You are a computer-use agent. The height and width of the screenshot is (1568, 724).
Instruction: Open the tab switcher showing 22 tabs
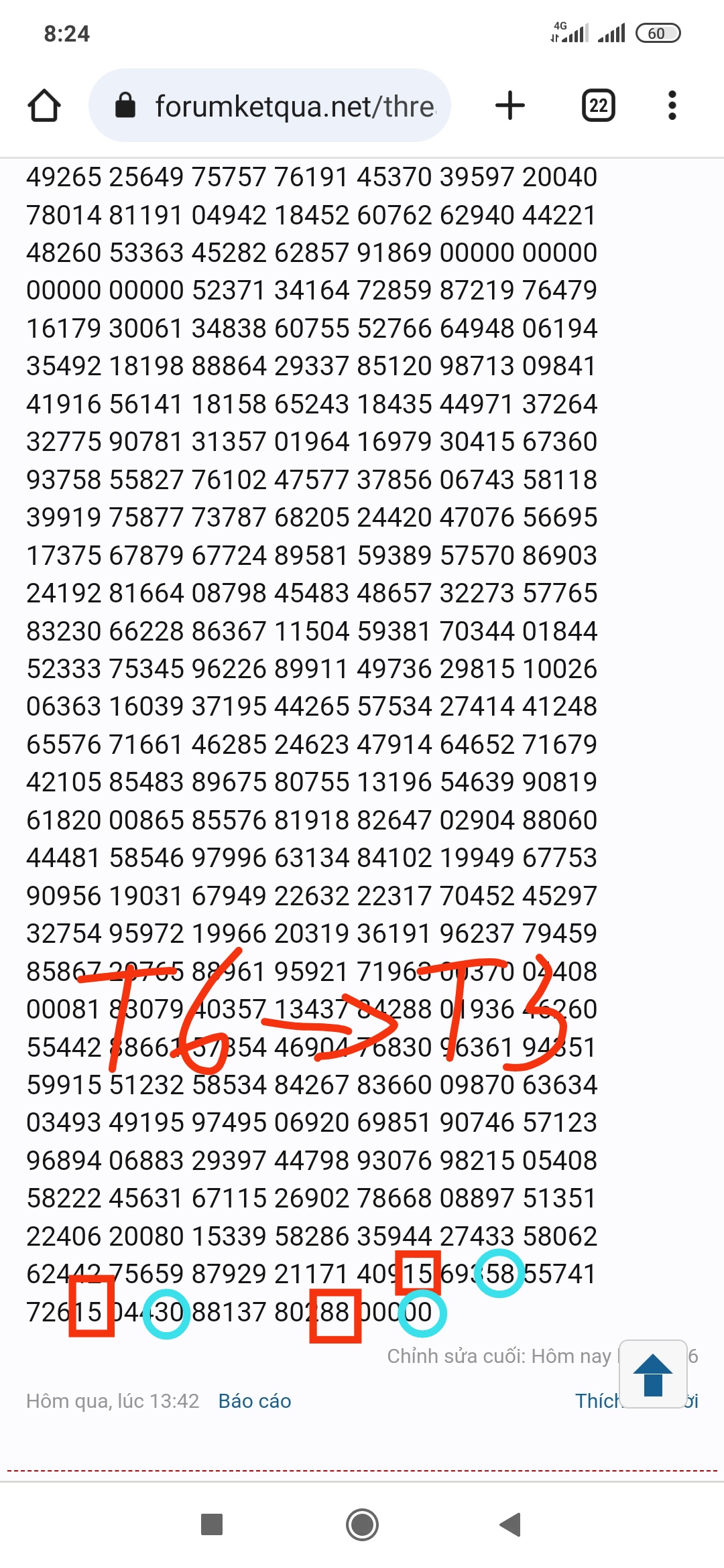[x=598, y=106]
